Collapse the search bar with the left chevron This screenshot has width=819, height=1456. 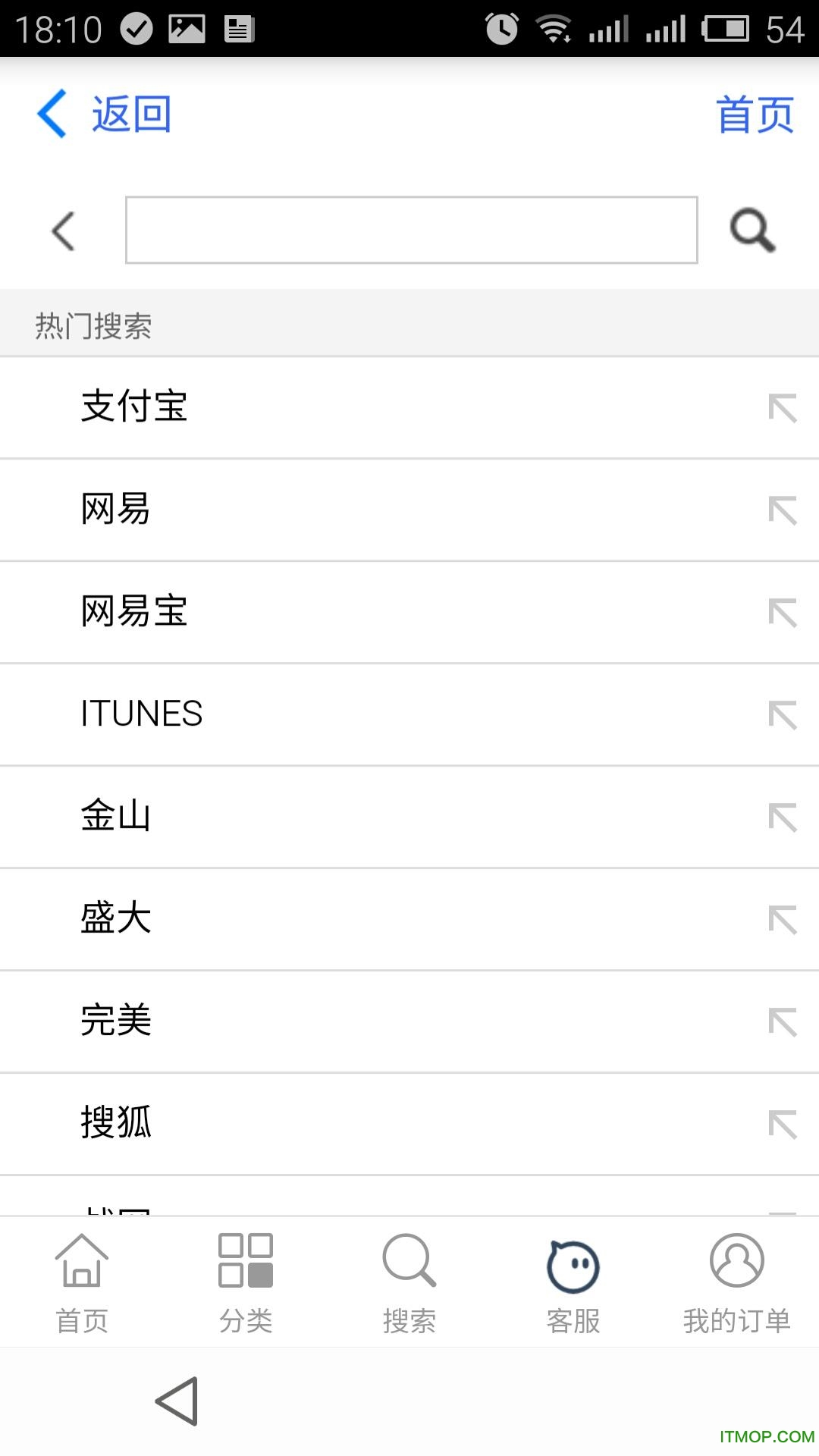click(x=63, y=231)
